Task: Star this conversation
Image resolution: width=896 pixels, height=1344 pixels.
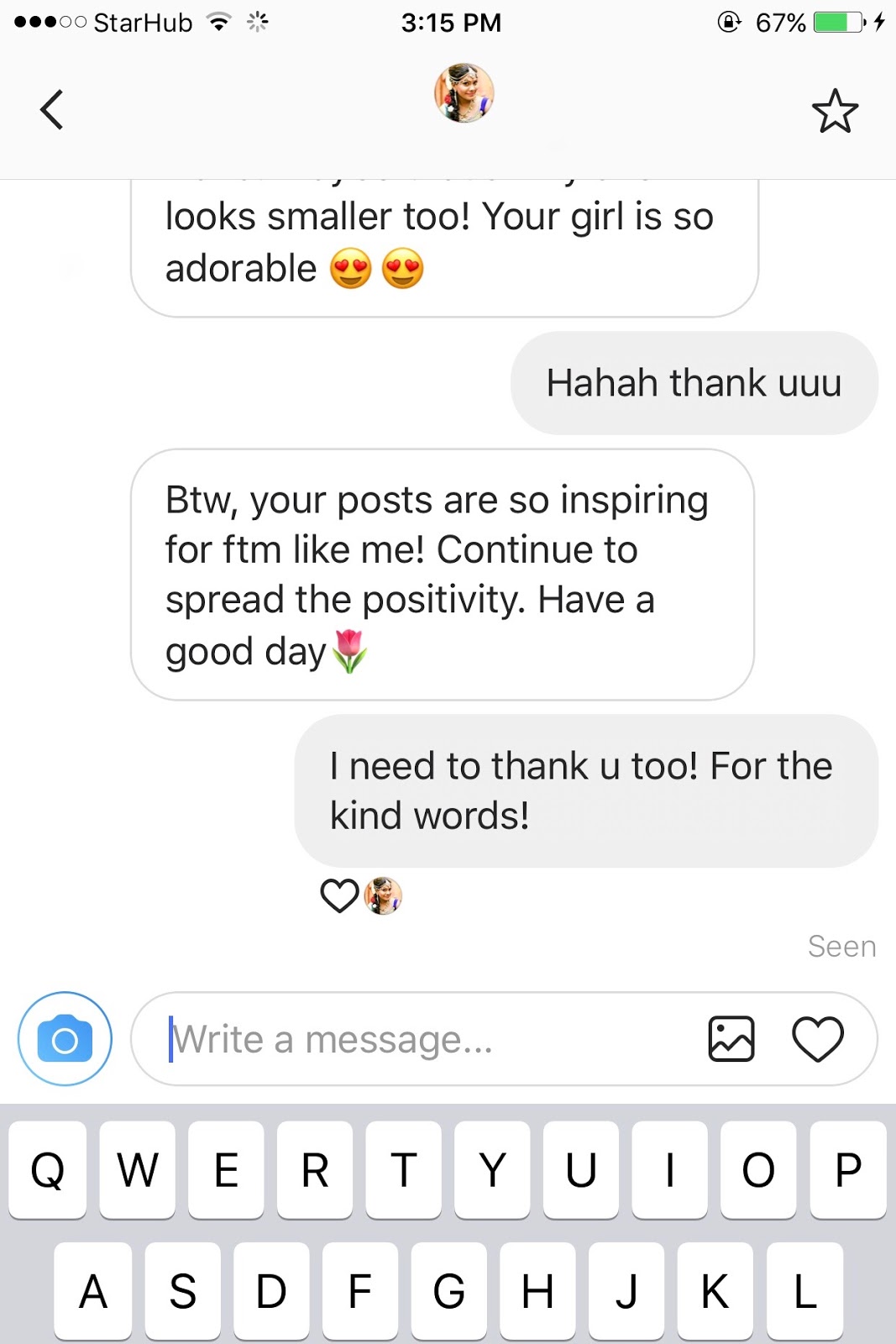Action: click(x=835, y=111)
